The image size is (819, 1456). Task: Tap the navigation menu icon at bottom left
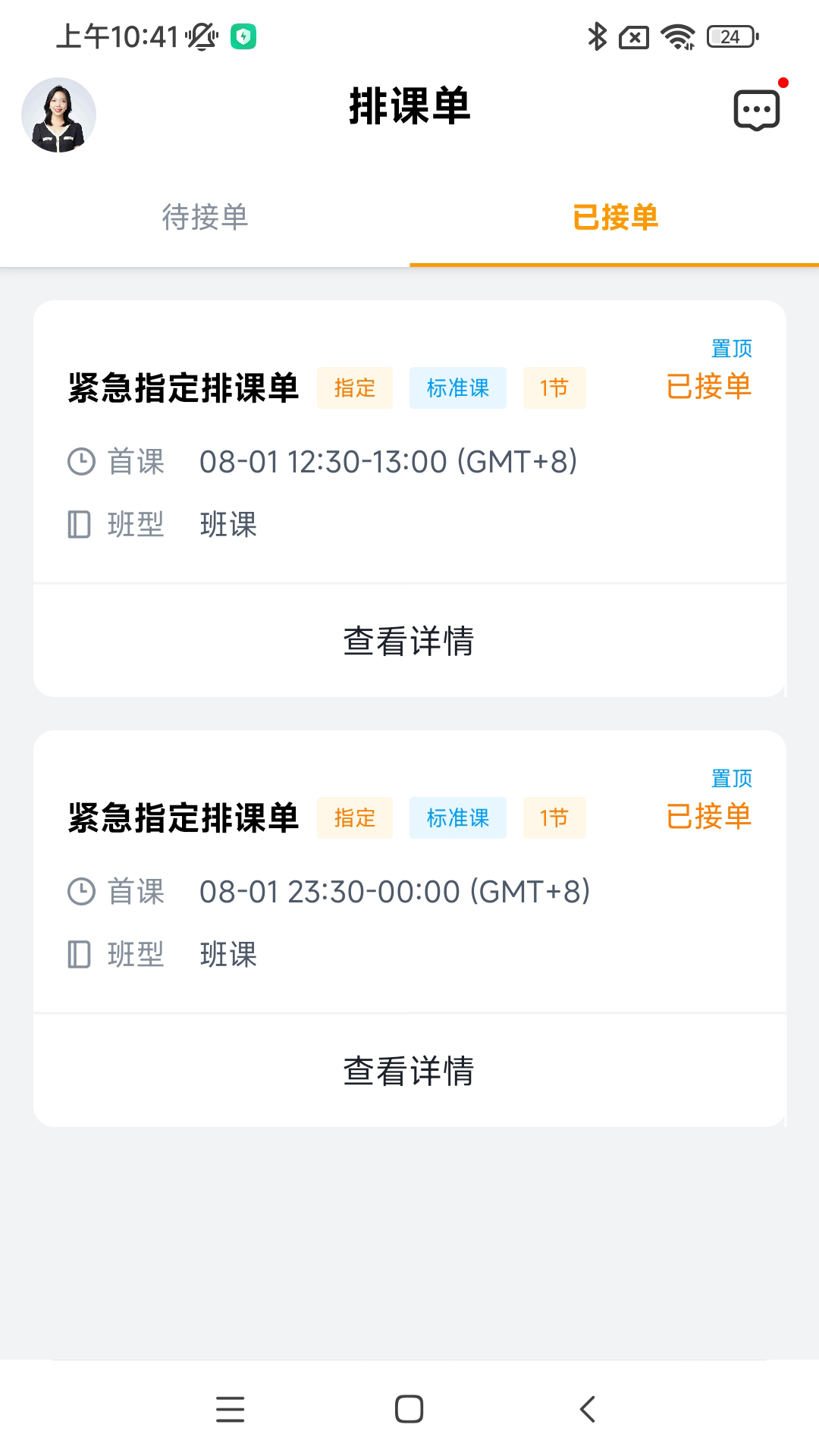pyautogui.click(x=231, y=1409)
